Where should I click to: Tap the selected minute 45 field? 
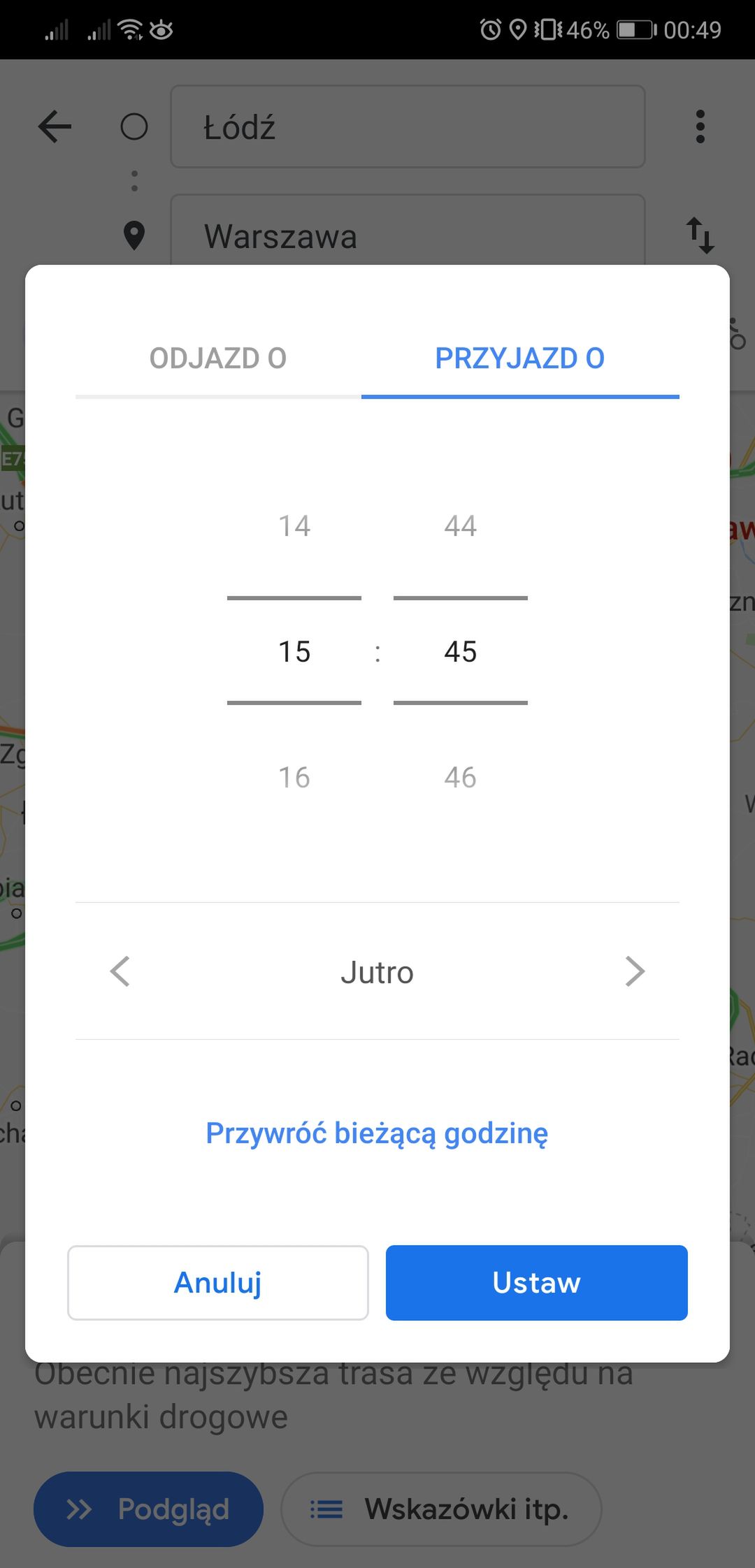point(461,651)
